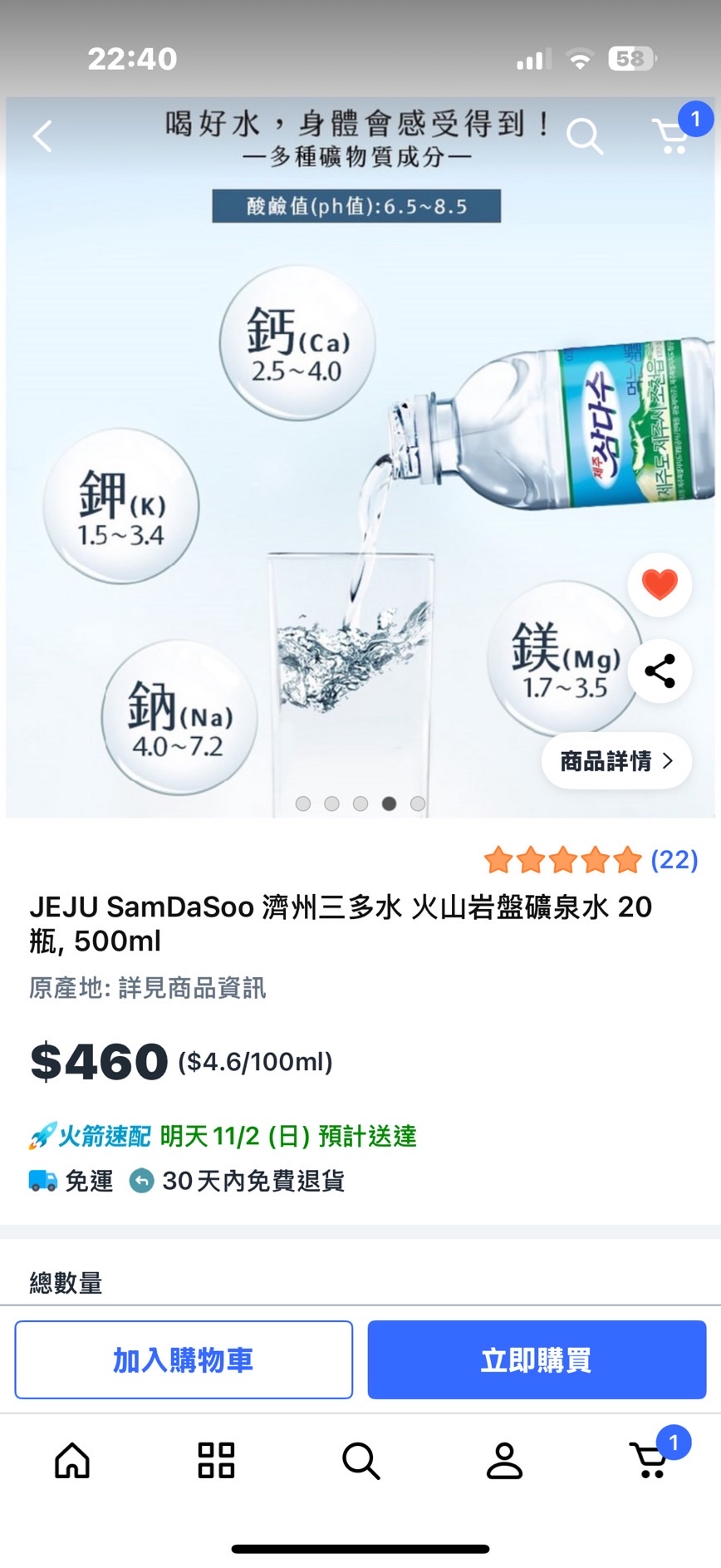This screenshot has height=1568, width=721.
Task: Go back using the top-left arrow
Action: 43,136
